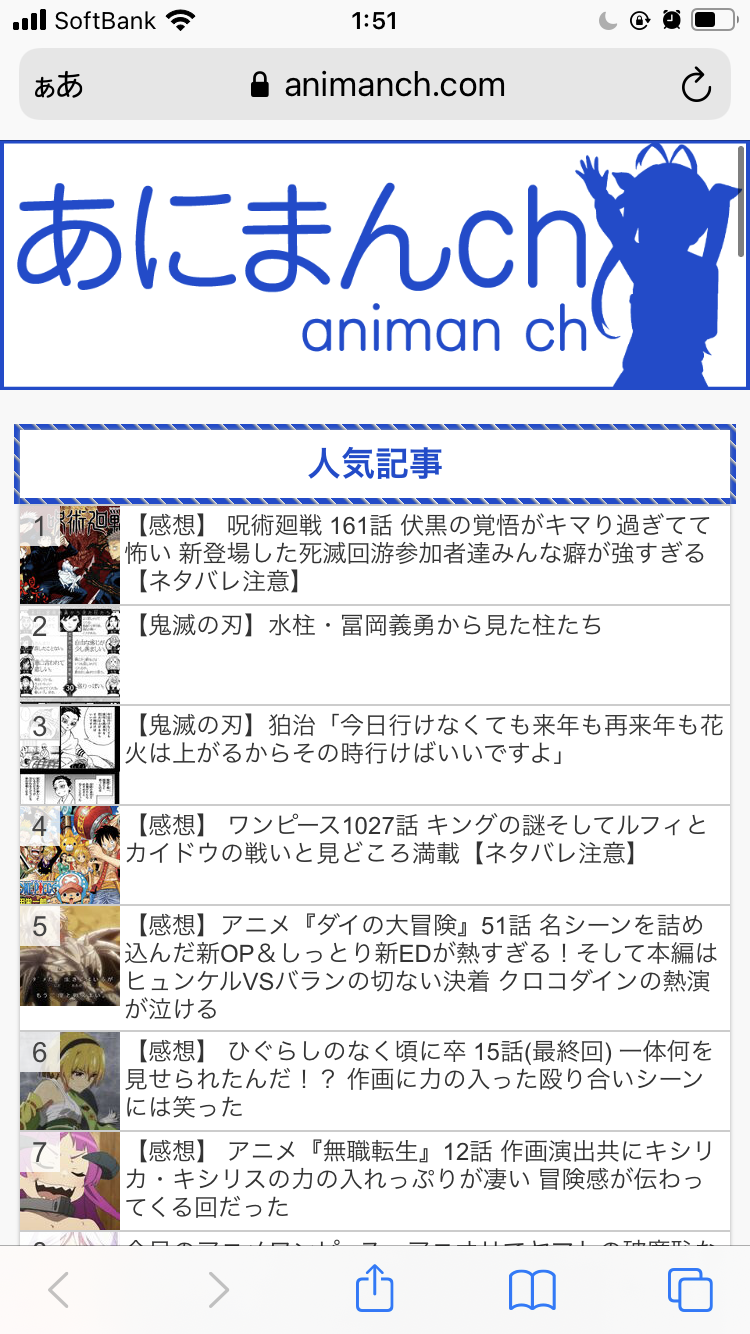Show all open Safari tabs
Screen dimensions: 750x1334
tap(690, 1290)
